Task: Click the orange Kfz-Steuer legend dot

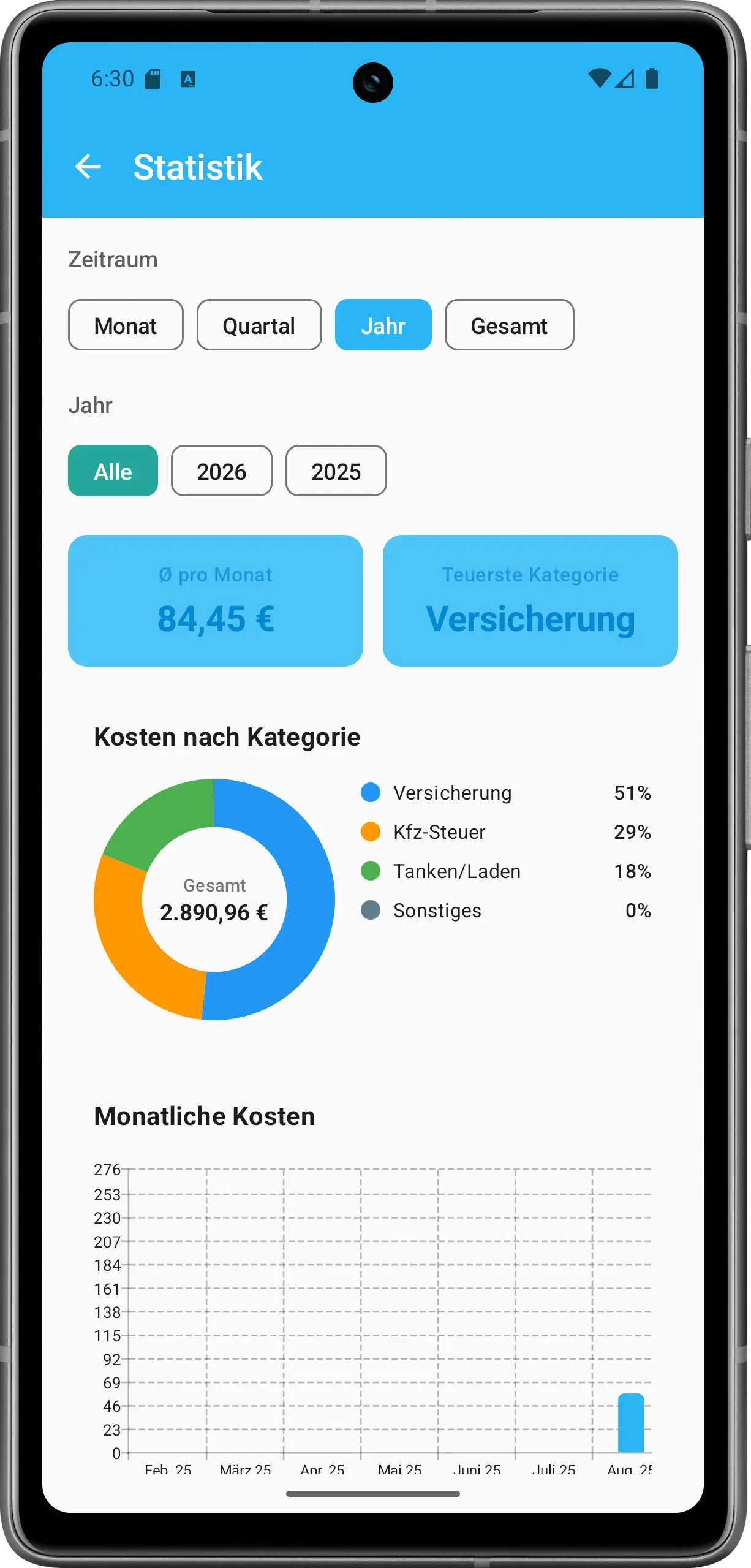Action: pyautogui.click(x=371, y=831)
